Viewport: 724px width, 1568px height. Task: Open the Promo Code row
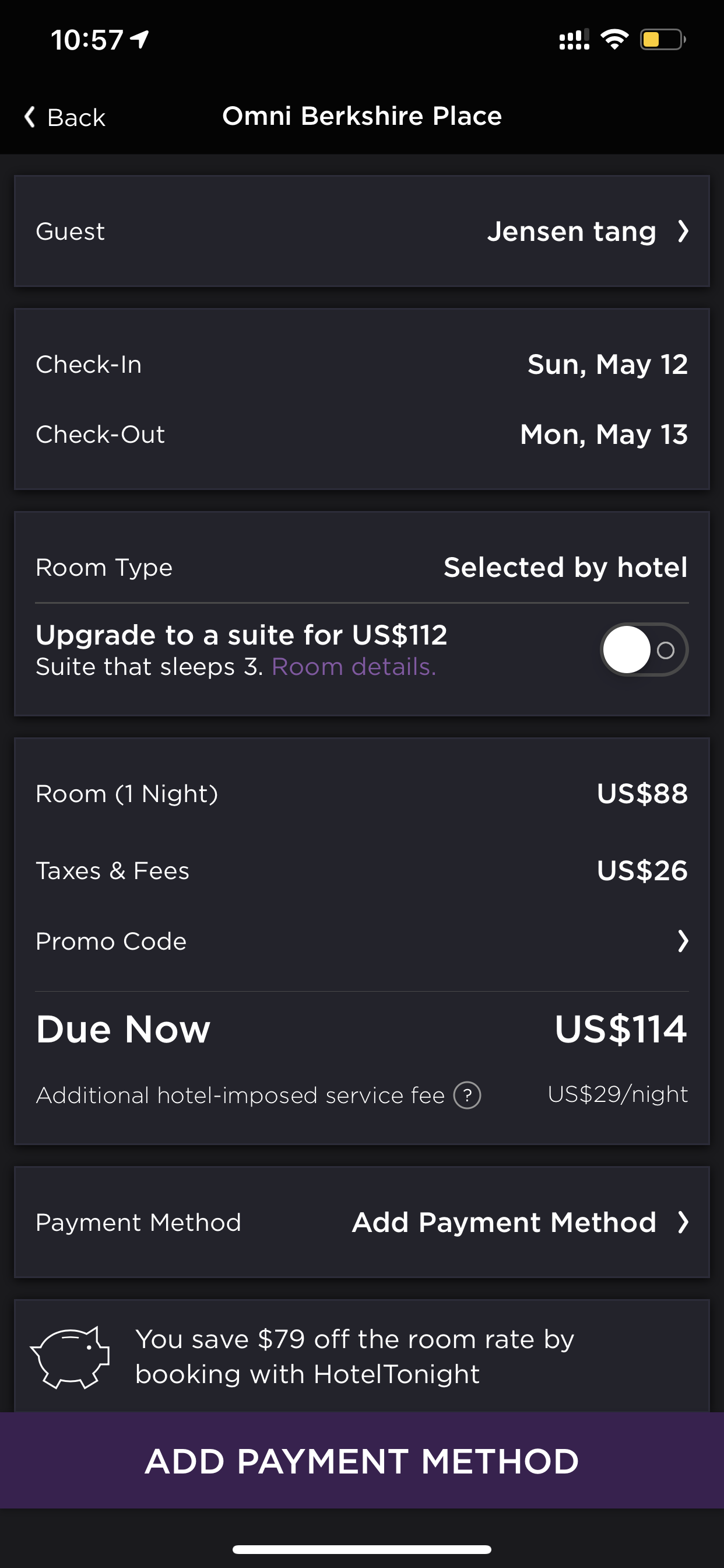pyautogui.click(x=362, y=941)
